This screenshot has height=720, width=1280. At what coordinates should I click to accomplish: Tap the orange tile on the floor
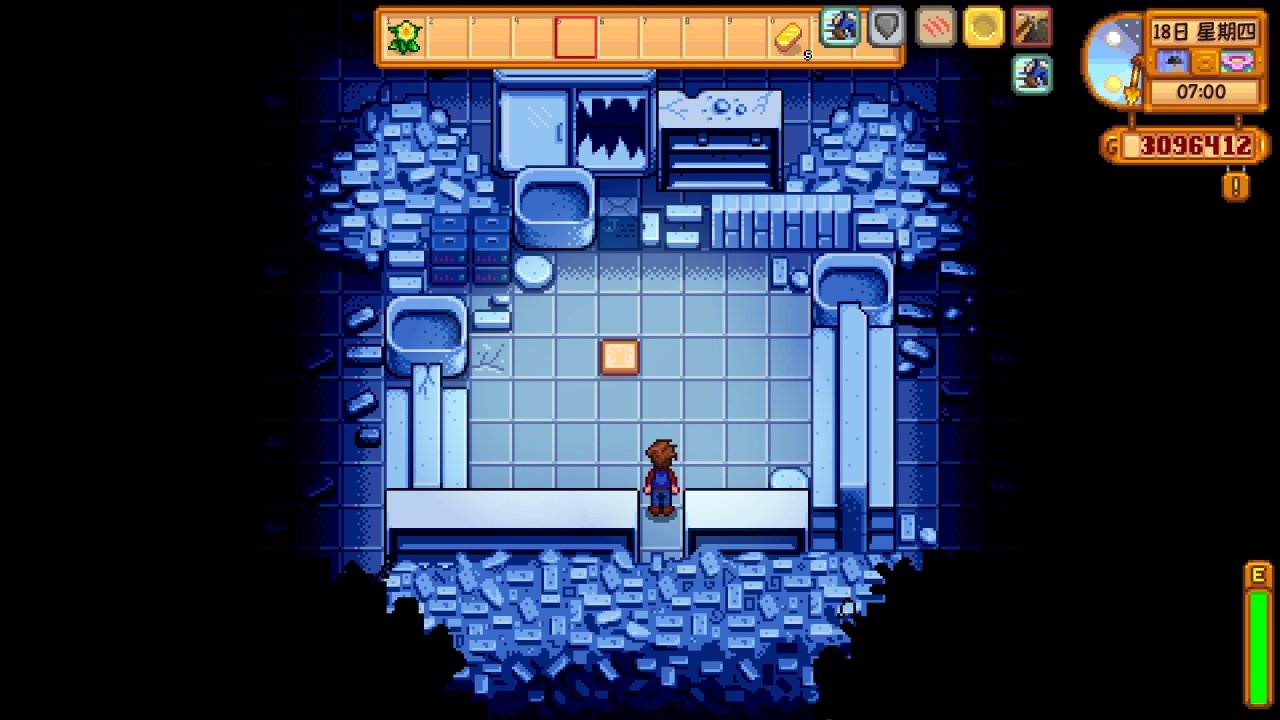pyautogui.click(x=619, y=357)
